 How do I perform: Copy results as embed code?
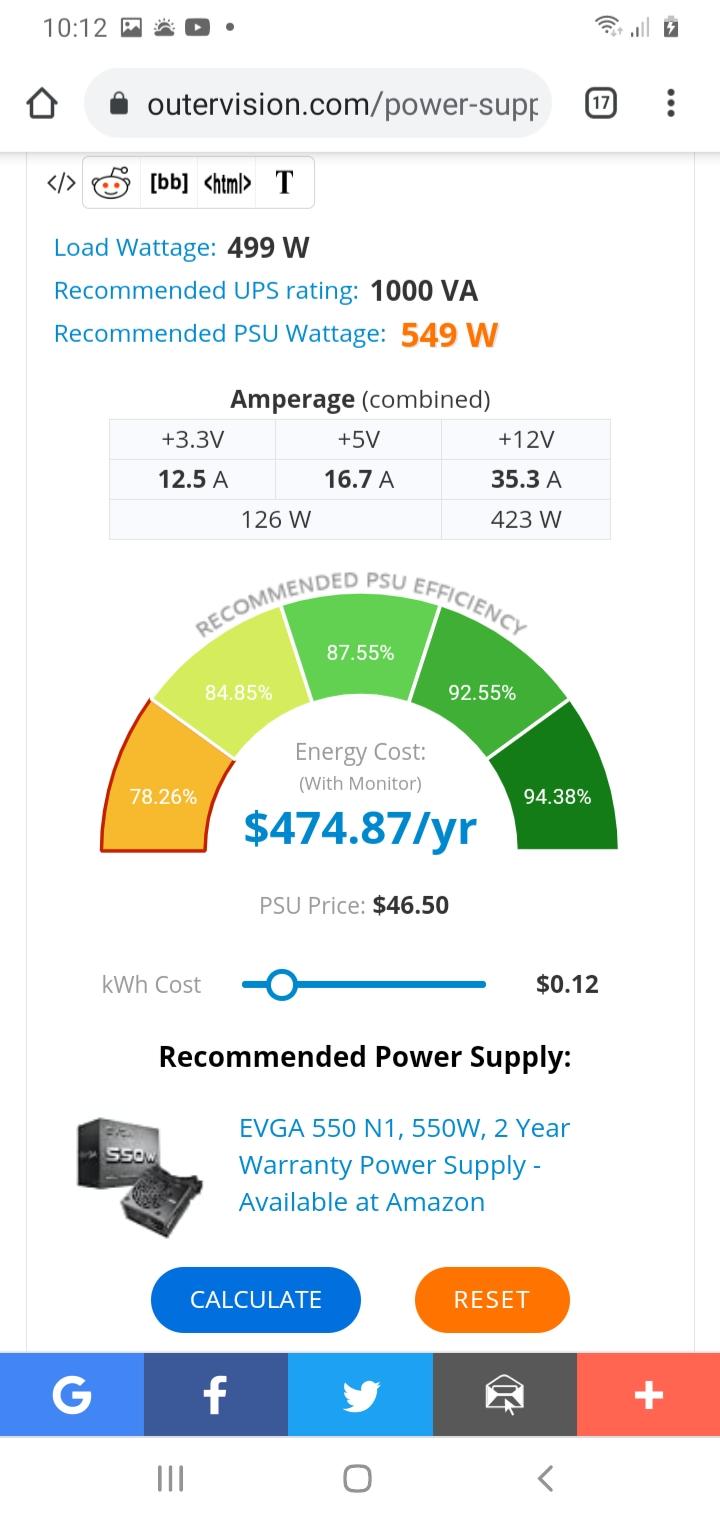61,183
